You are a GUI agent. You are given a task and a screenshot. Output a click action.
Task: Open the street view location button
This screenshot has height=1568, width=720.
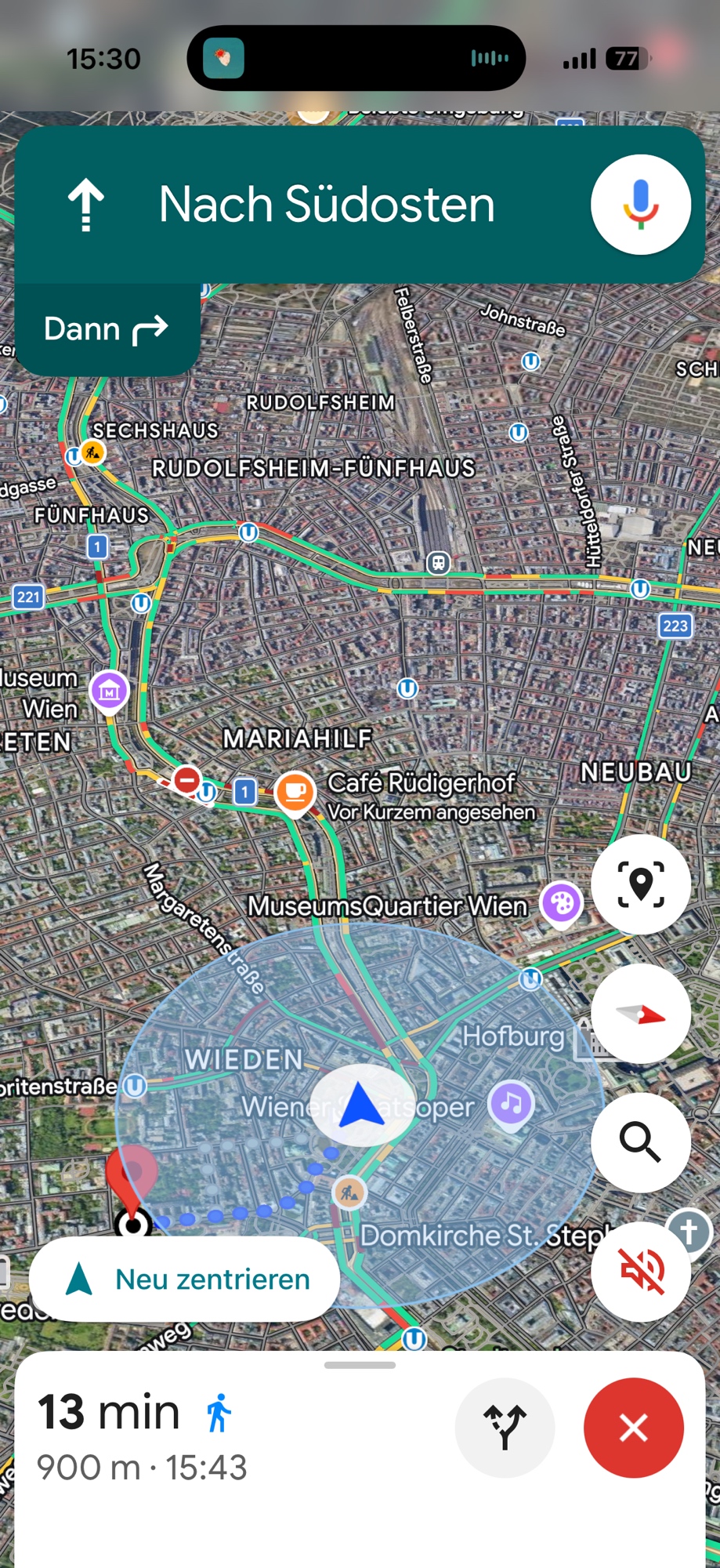click(x=640, y=884)
